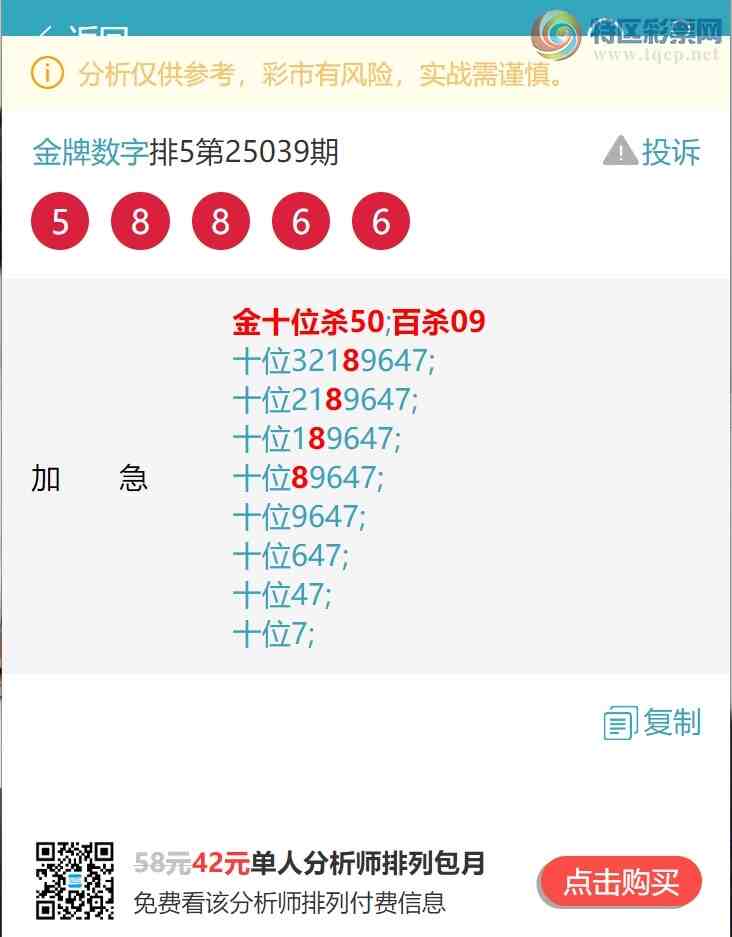Click the red heading 金十位杀50;百杀09
Image resolution: width=732 pixels, height=937 pixels.
coord(358,322)
